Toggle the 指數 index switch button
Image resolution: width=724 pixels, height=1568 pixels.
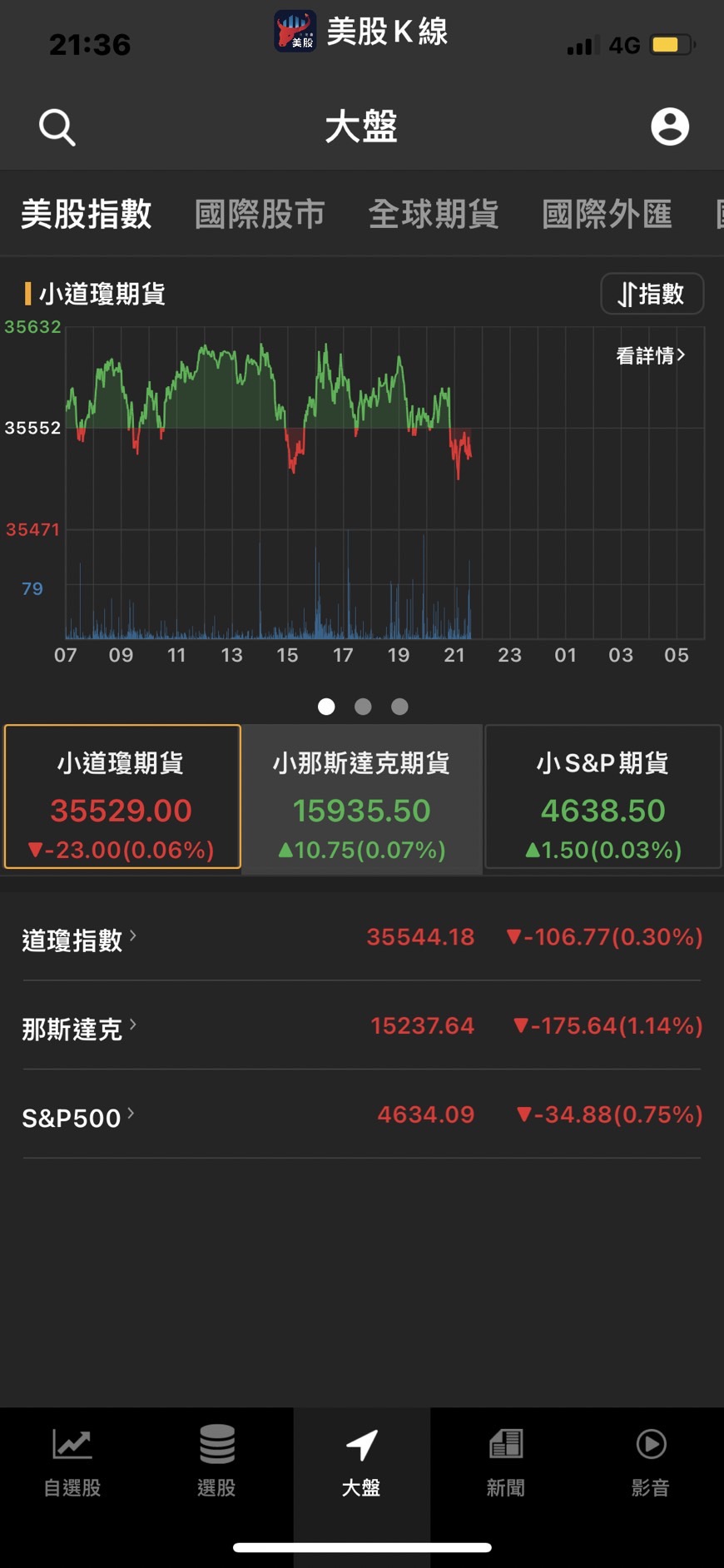click(652, 294)
